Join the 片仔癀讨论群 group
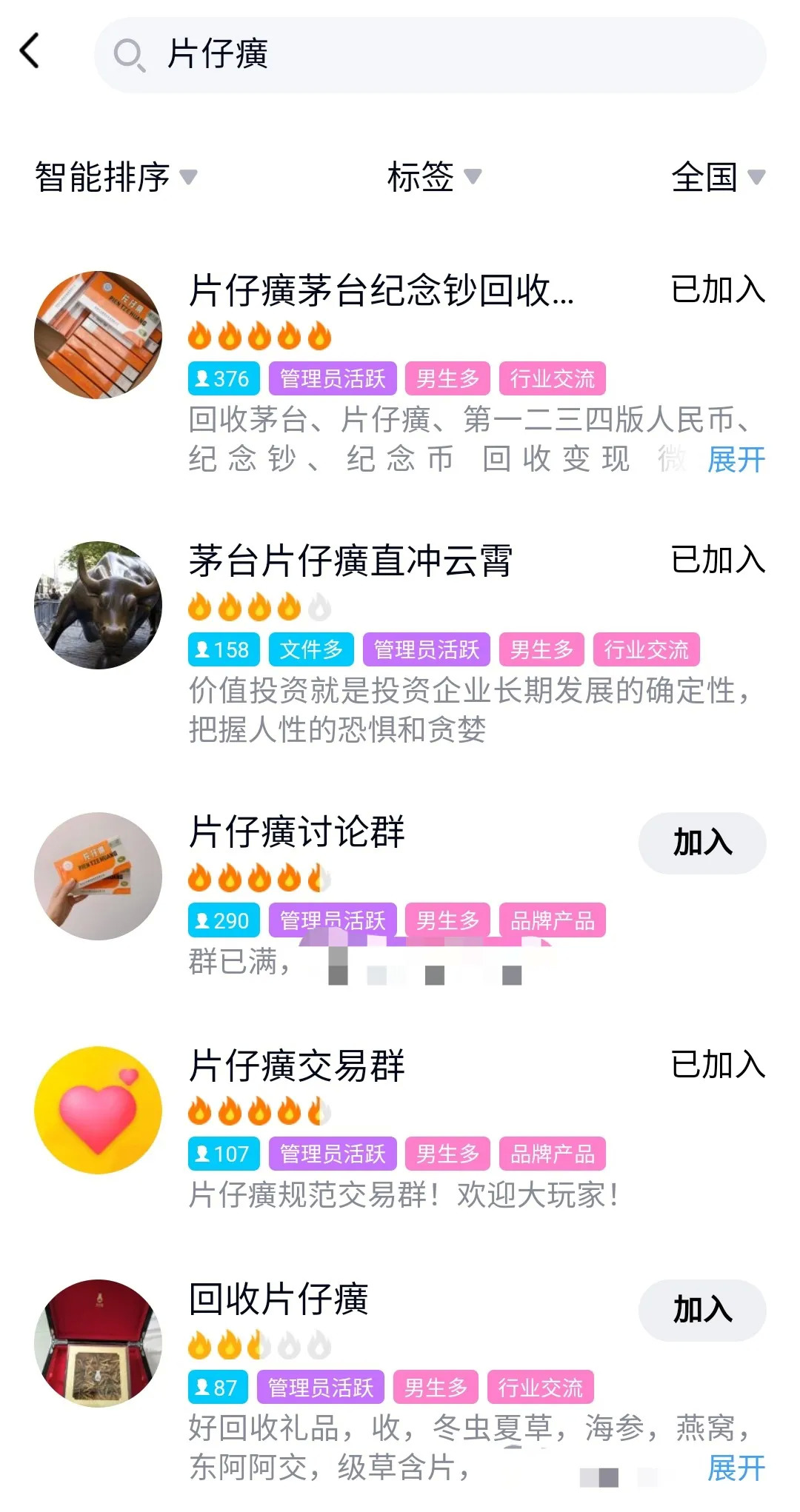The image size is (800, 1512). click(x=701, y=843)
